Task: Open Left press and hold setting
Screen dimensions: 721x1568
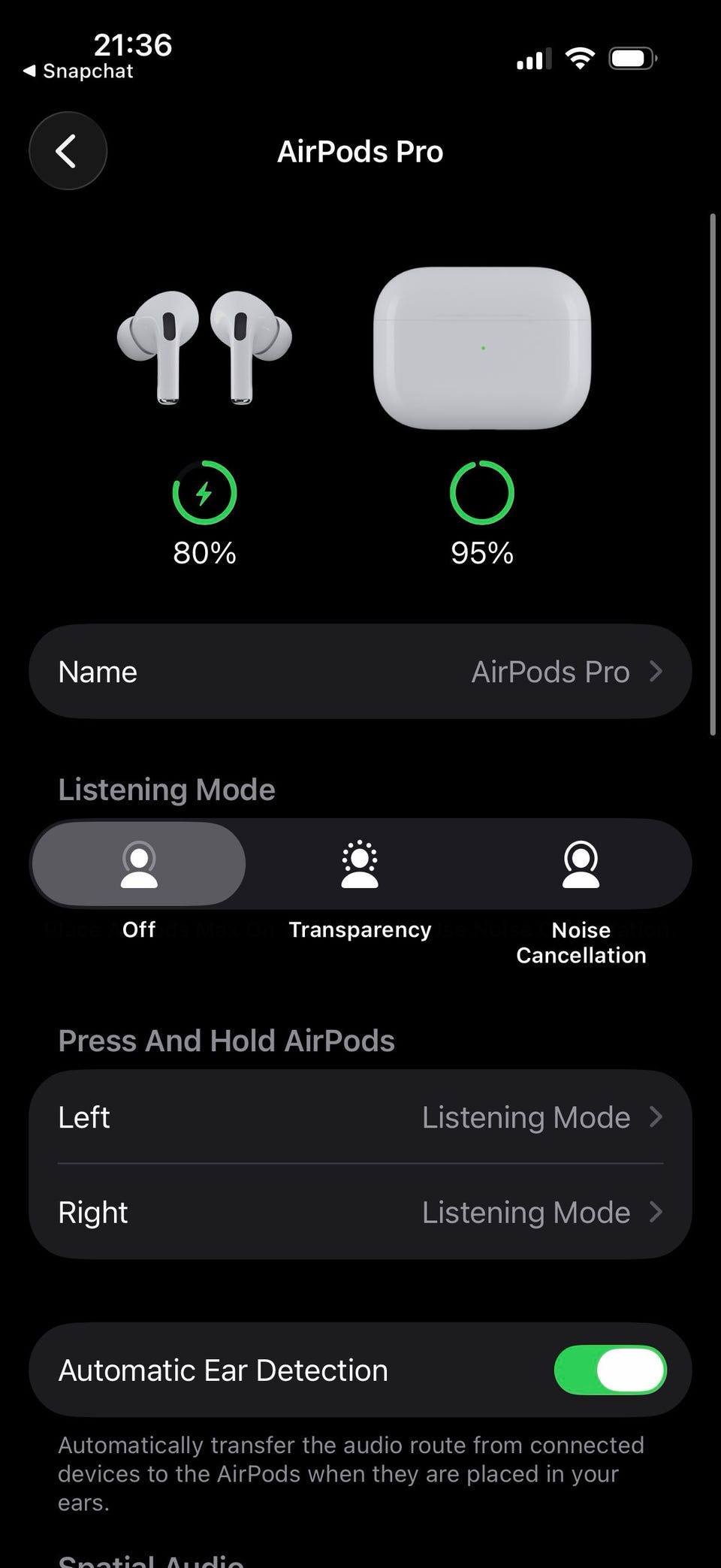Action: tap(360, 1117)
